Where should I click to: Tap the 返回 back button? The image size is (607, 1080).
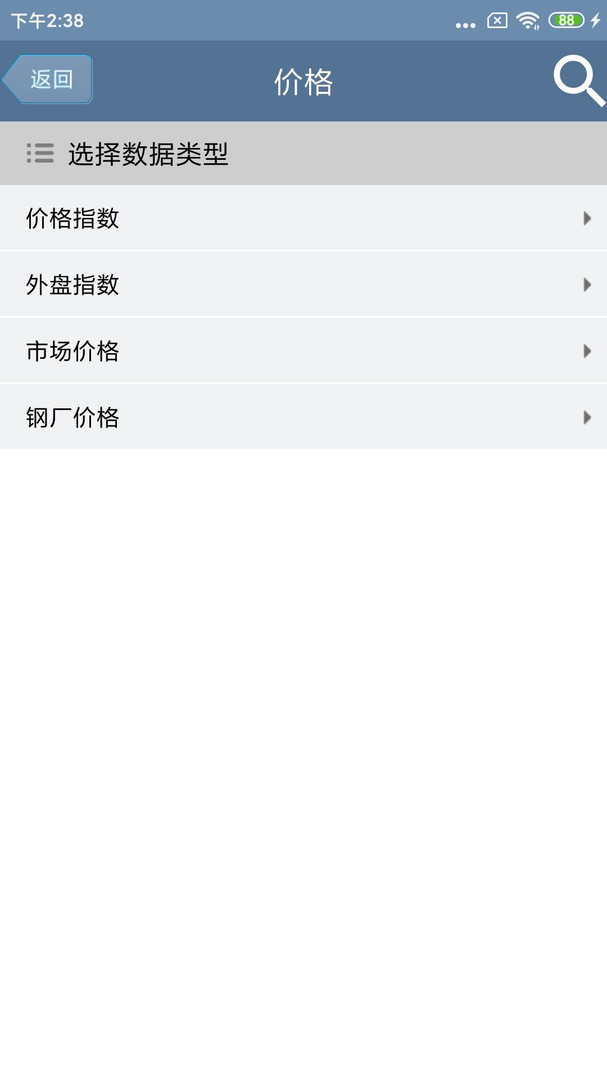coord(48,79)
